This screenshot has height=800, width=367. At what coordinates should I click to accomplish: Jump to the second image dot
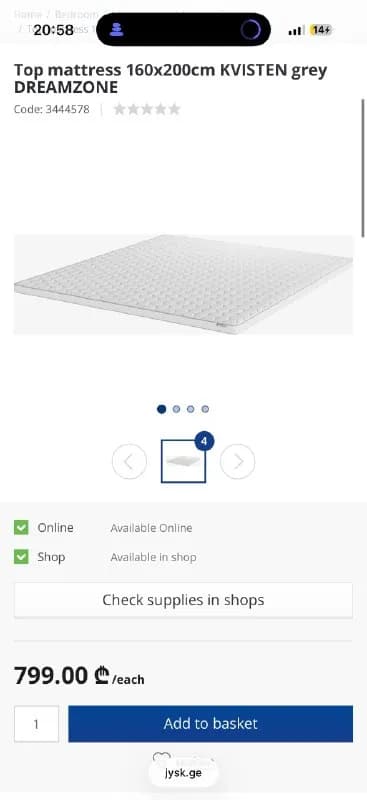176,409
